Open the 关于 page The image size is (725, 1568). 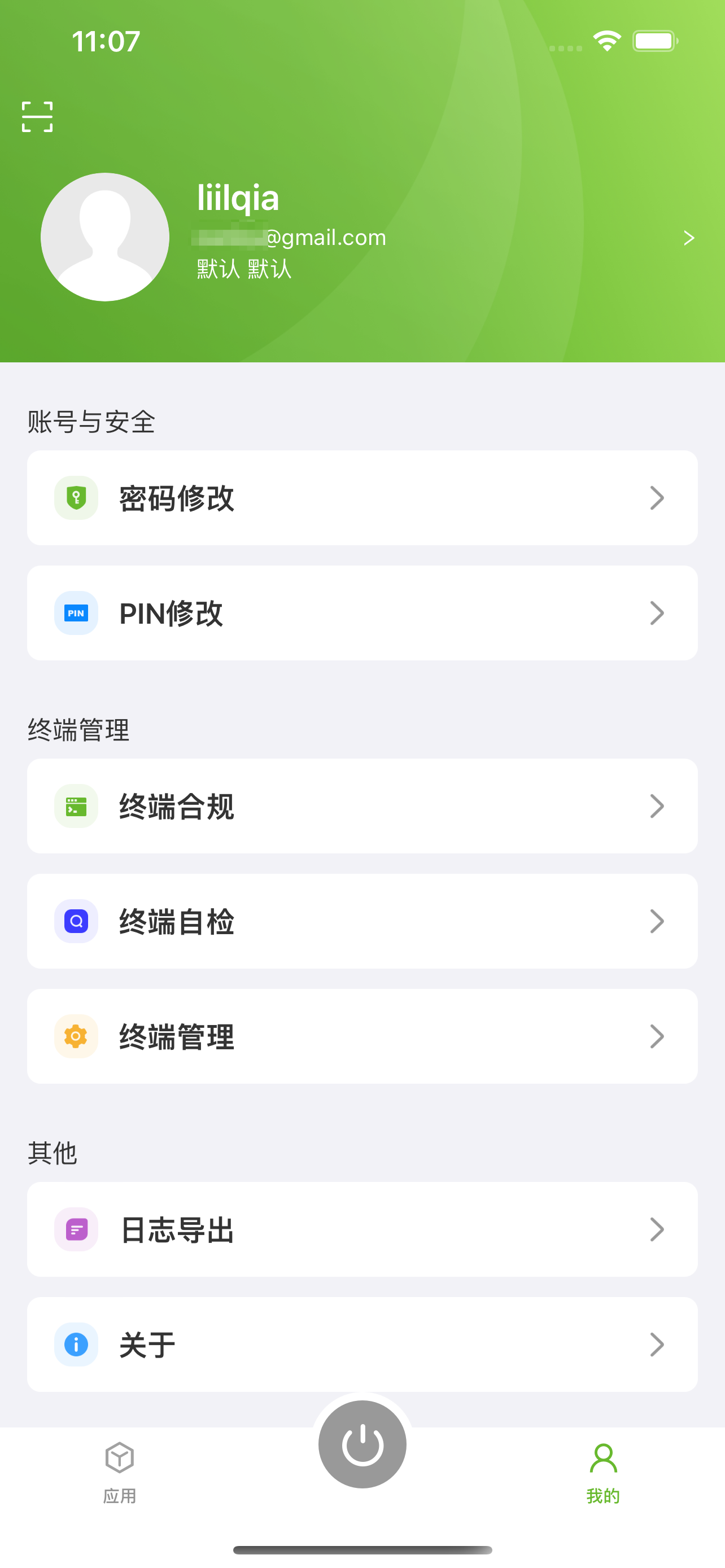click(x=362, y=1344)
